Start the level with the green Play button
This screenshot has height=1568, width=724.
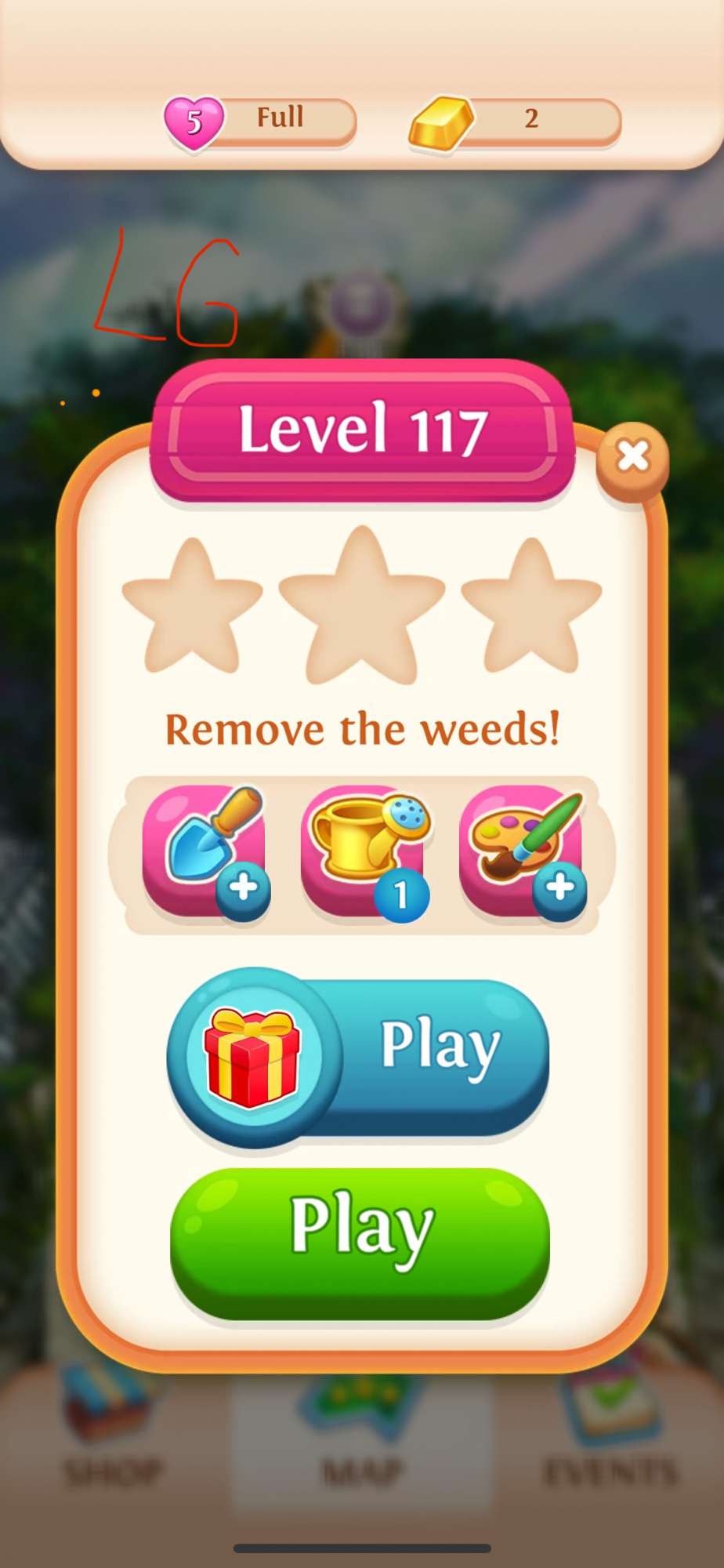(360, 1244)
